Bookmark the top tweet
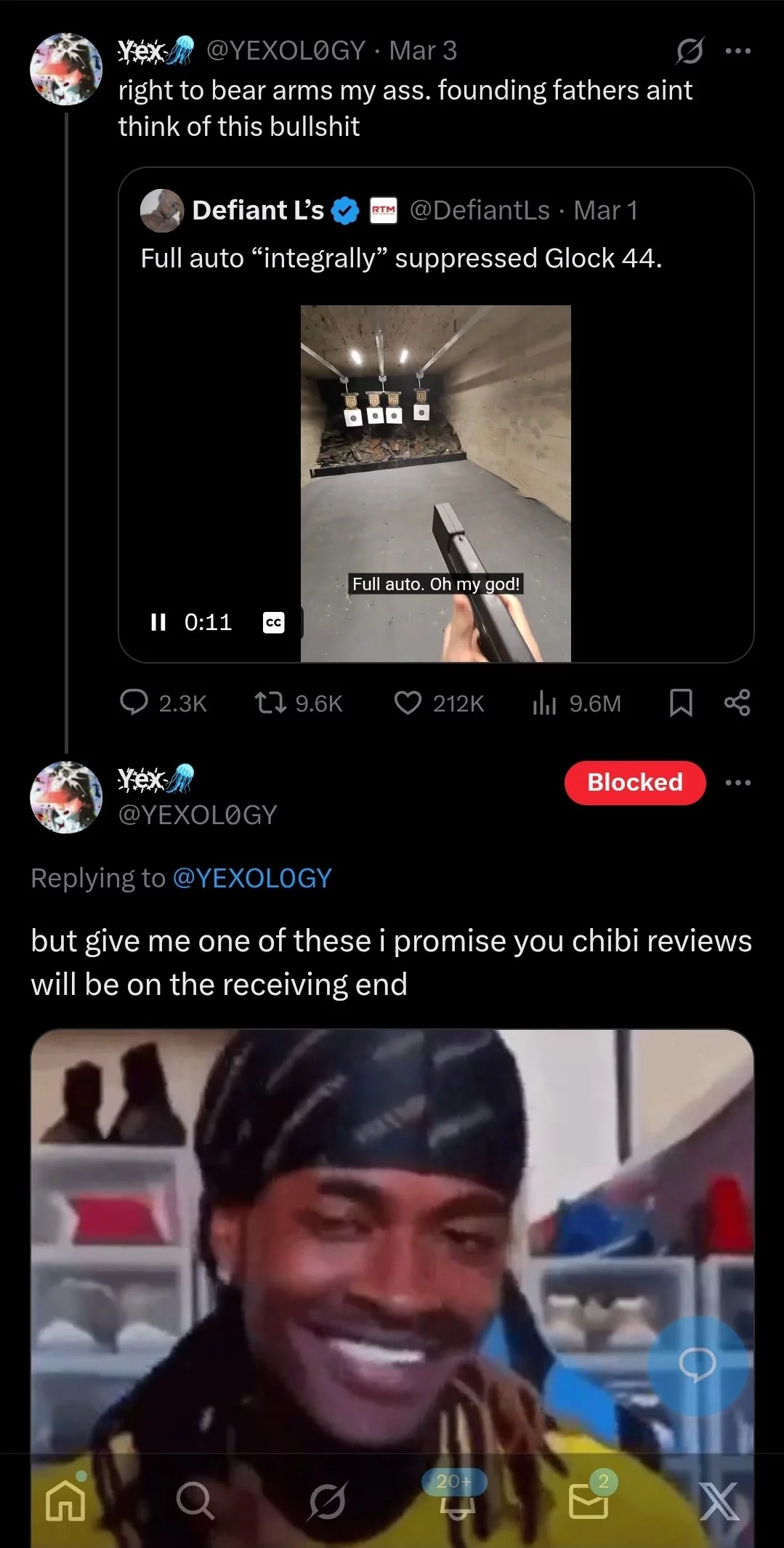This screenshot has width=784, height=1548. (681, 703)
